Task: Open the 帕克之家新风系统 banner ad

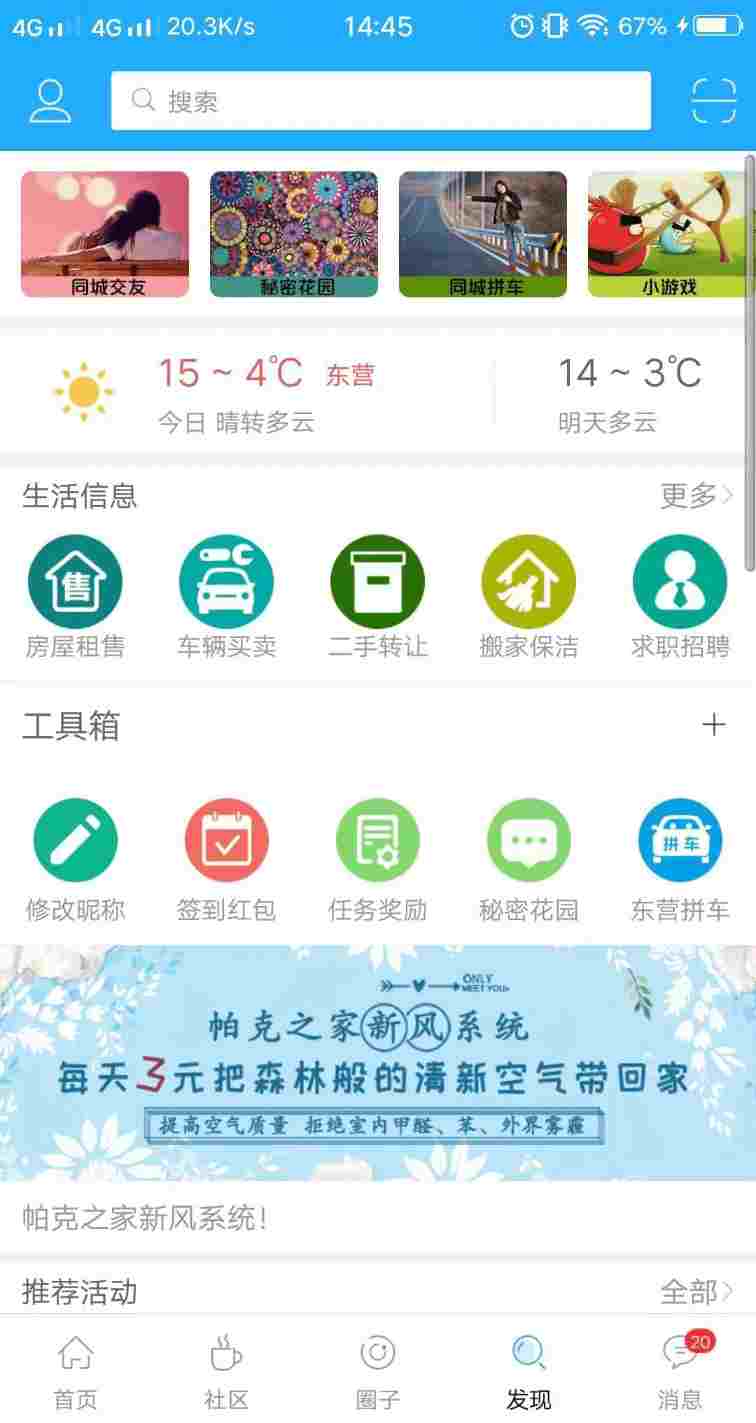Action: [378, 1063]
